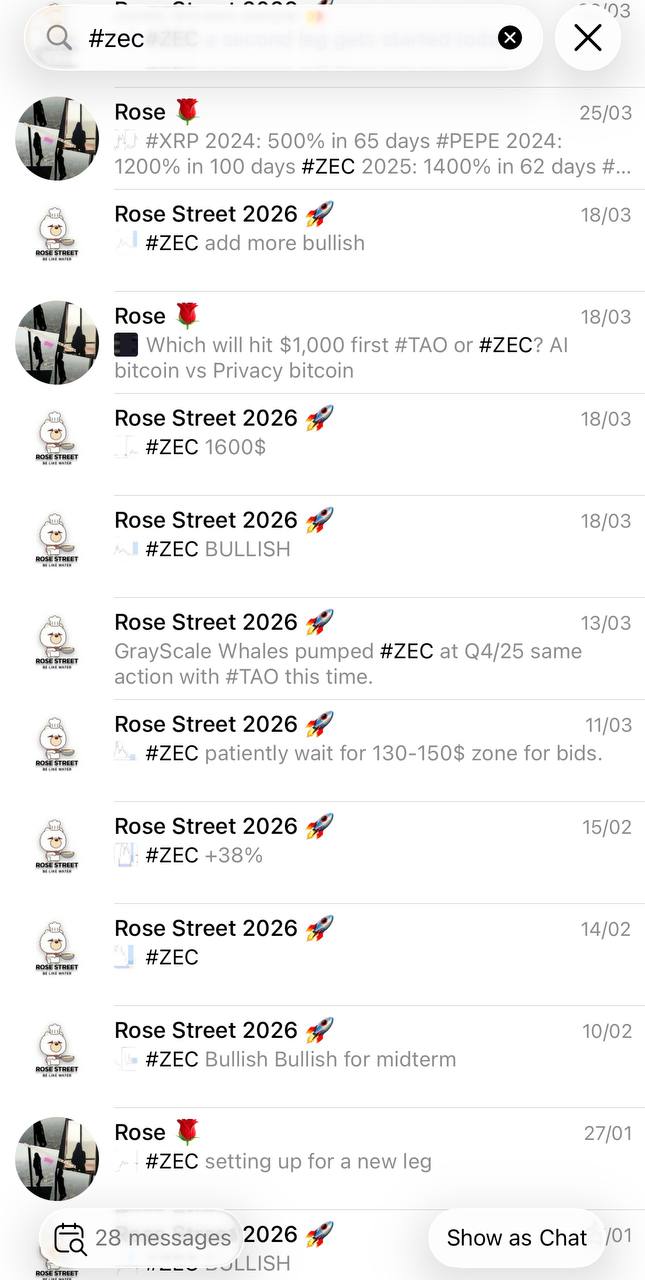Open the GrayScale Whales pumped #ZEC message
645x1280 pixels.
(370, 650)
